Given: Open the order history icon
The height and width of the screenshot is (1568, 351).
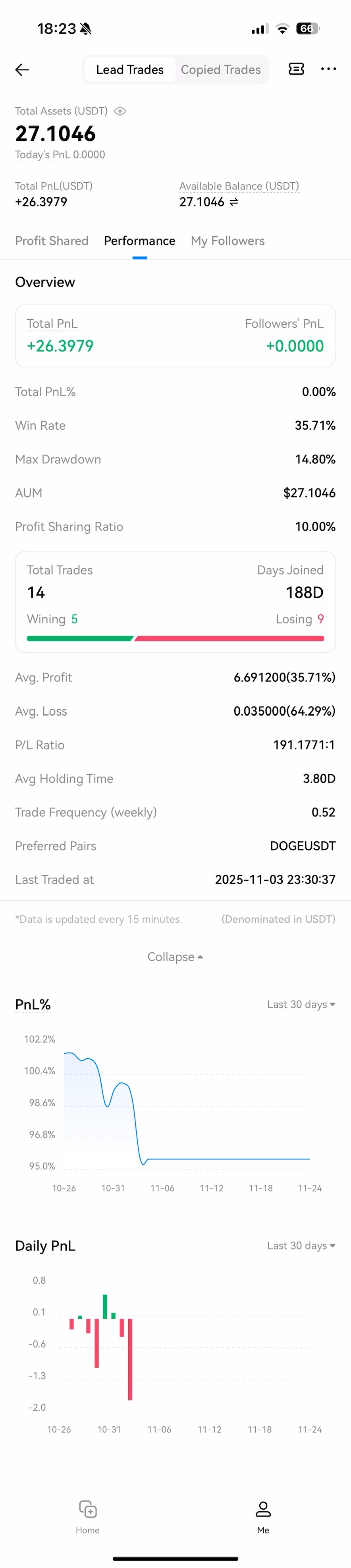Looking at the screenshot, I should 296,69.
